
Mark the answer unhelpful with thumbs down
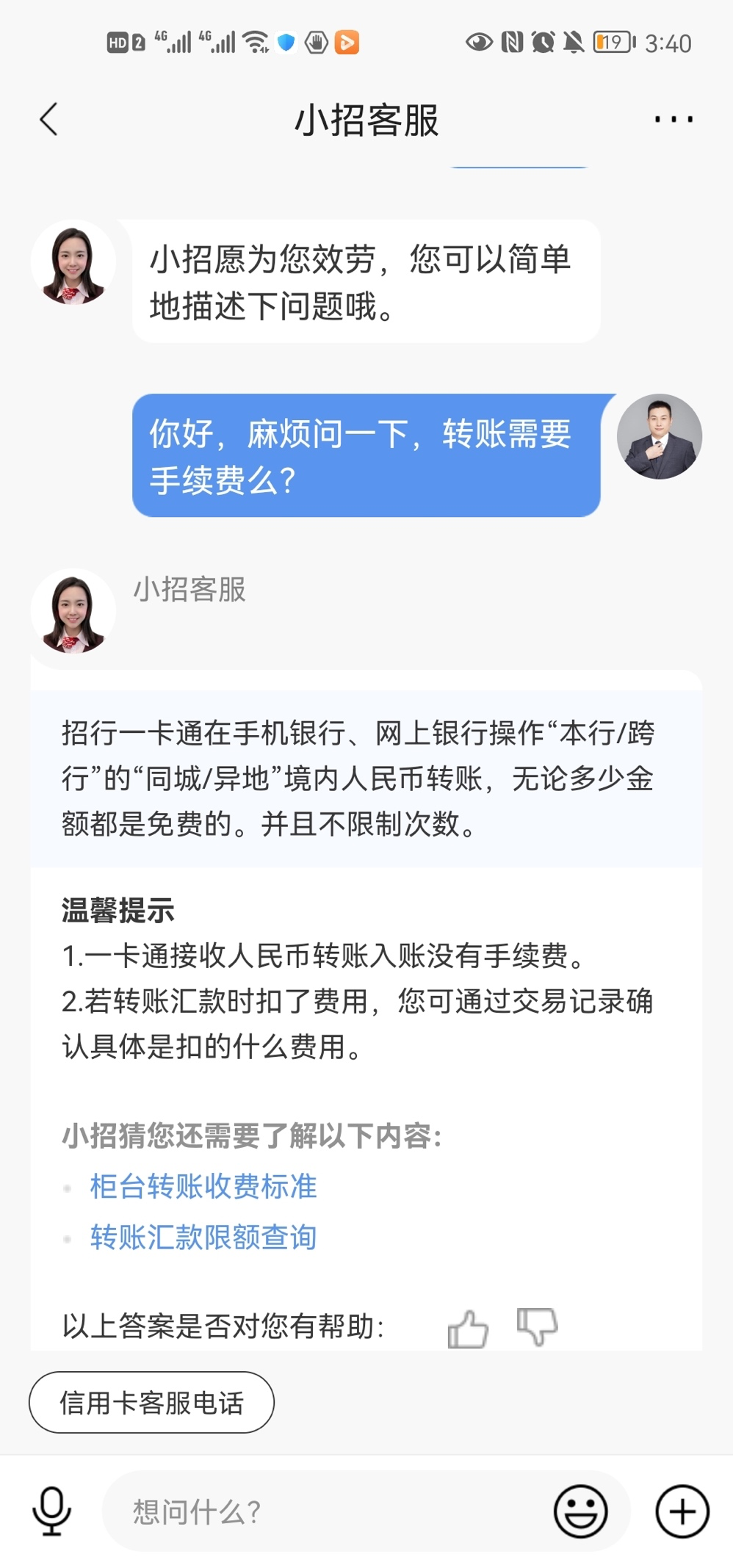(537, 1326)
